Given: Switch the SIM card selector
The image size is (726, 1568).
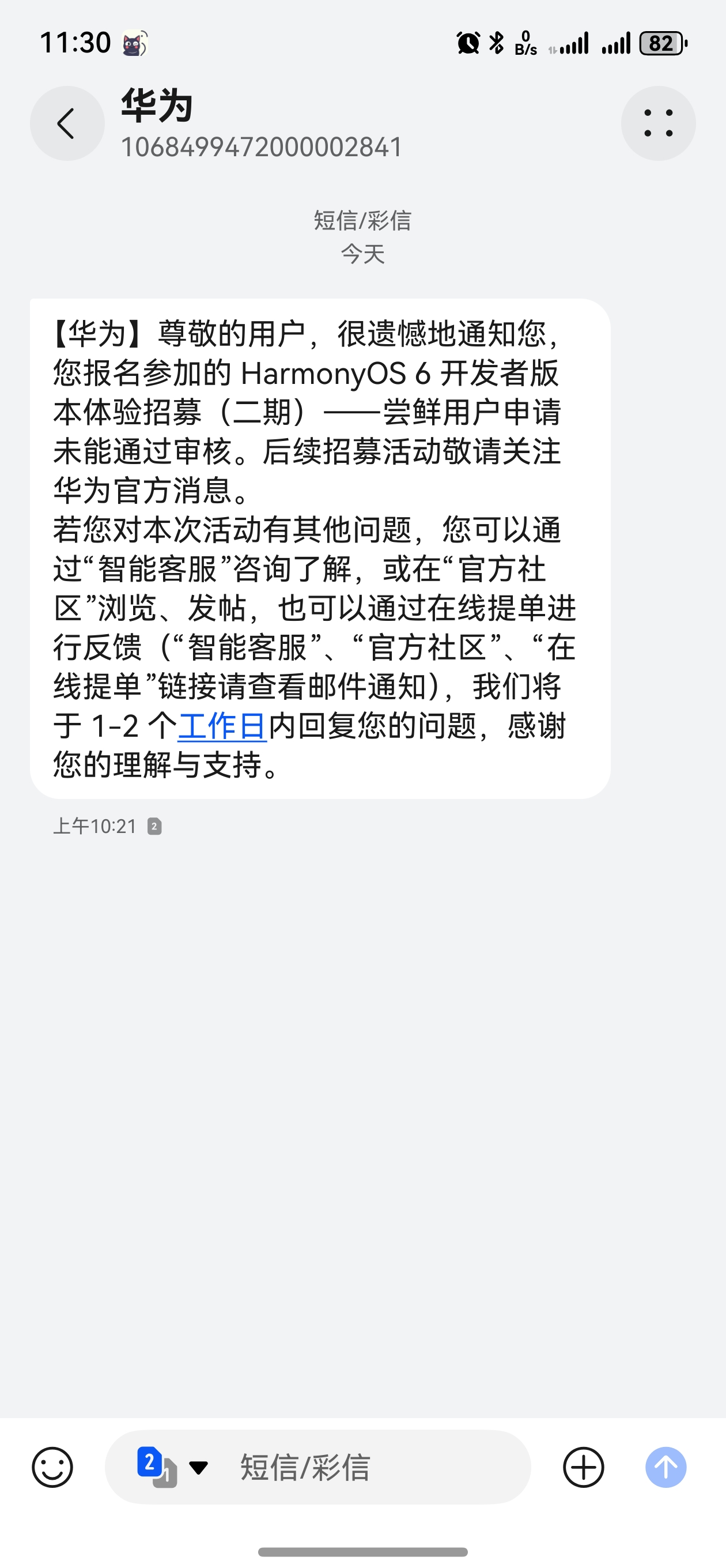Looking at the screenshot, I should click(x=172, y=1467).
